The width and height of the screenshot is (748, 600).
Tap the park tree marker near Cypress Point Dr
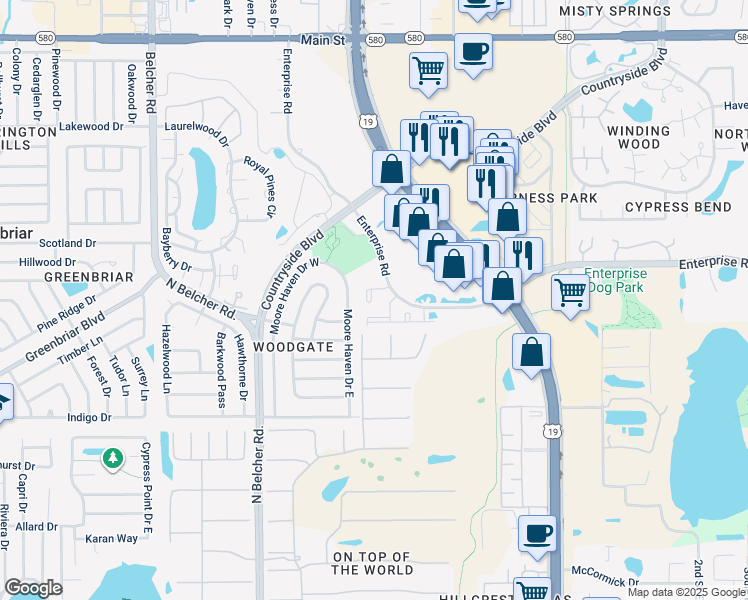[x=113, y=459]
